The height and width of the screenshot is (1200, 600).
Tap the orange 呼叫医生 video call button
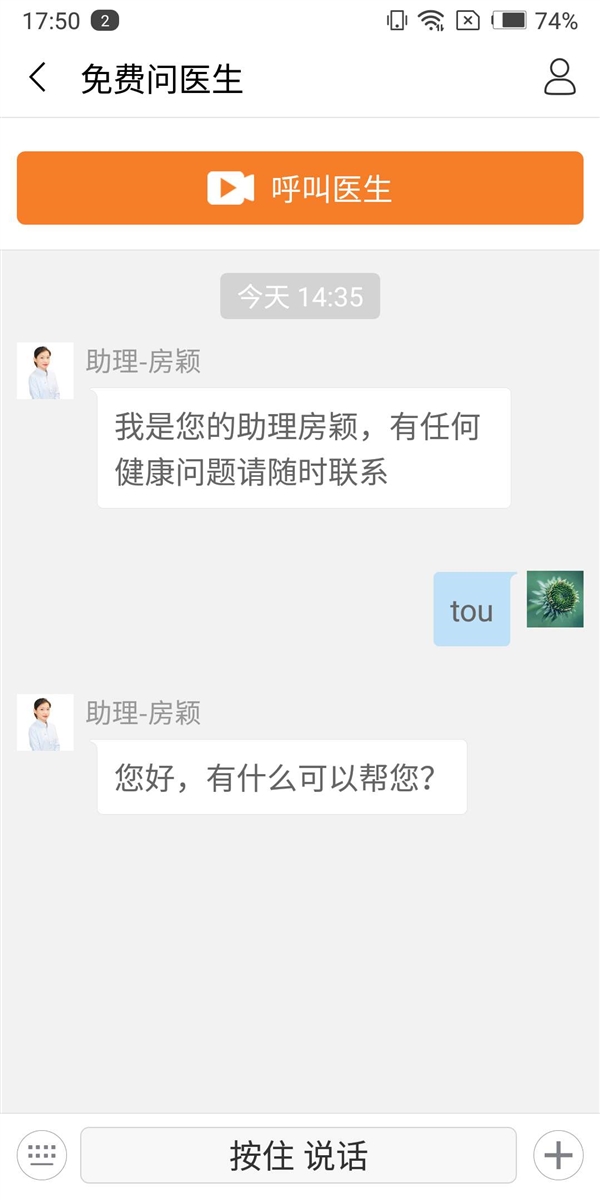[300, 188]
